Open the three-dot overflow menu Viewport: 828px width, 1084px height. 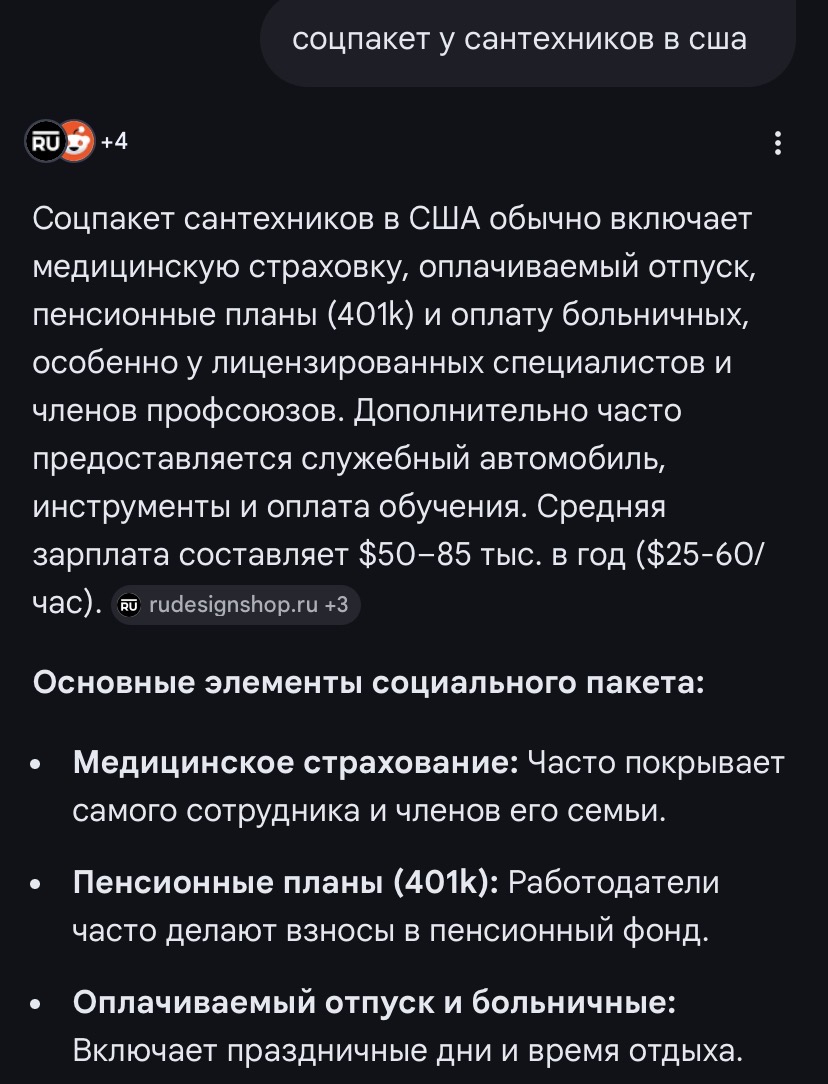779,143
